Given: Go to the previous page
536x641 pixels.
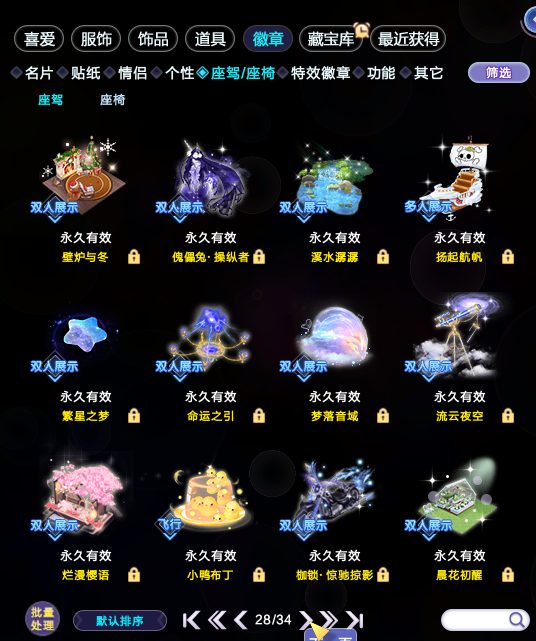Looking at the screenshot, I should click(241, 621).
